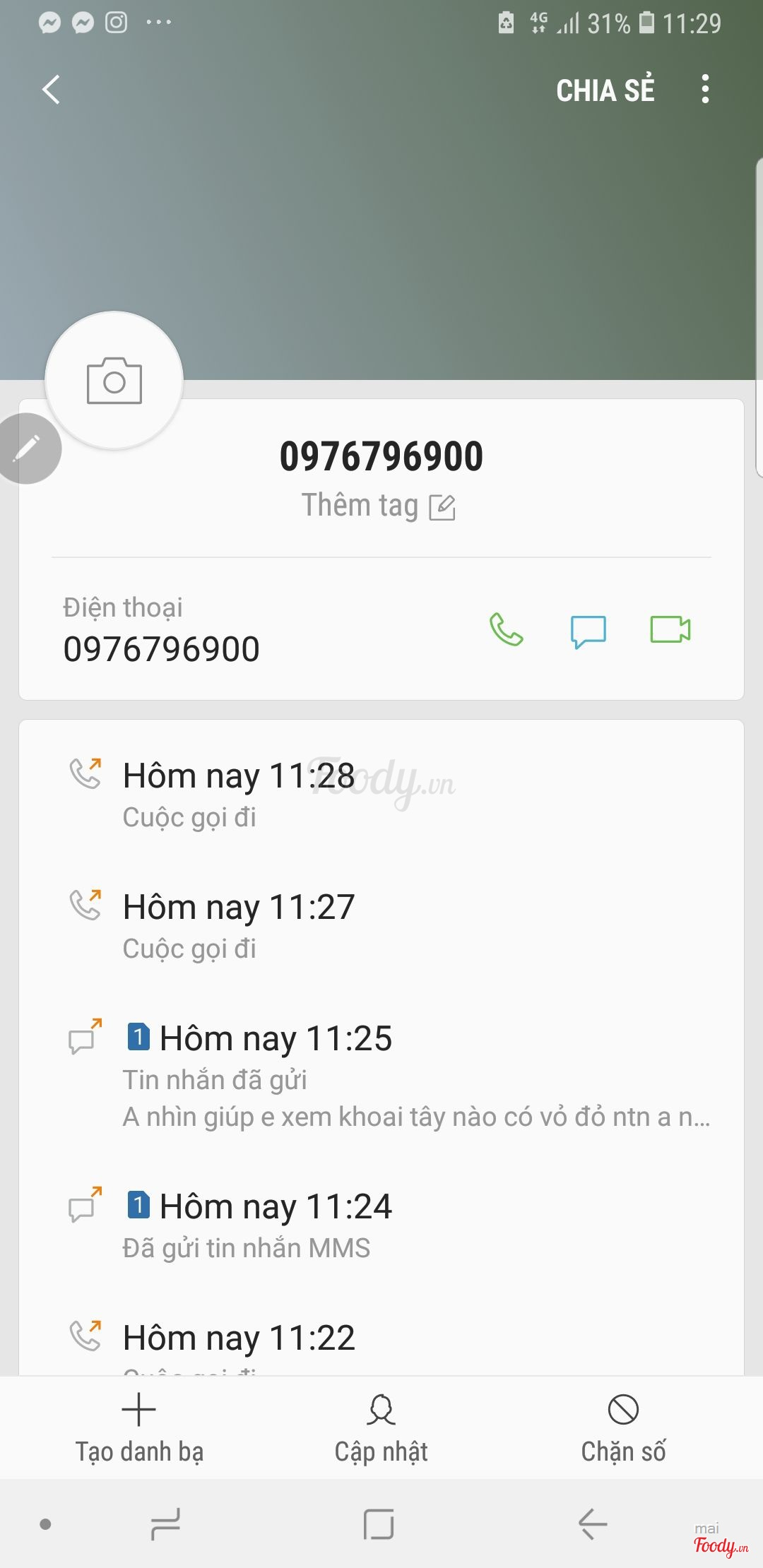Image resolution: width=763 pixels, height=1568 pixels.
Task: Go to the home screen
Action: point(379,1524)
